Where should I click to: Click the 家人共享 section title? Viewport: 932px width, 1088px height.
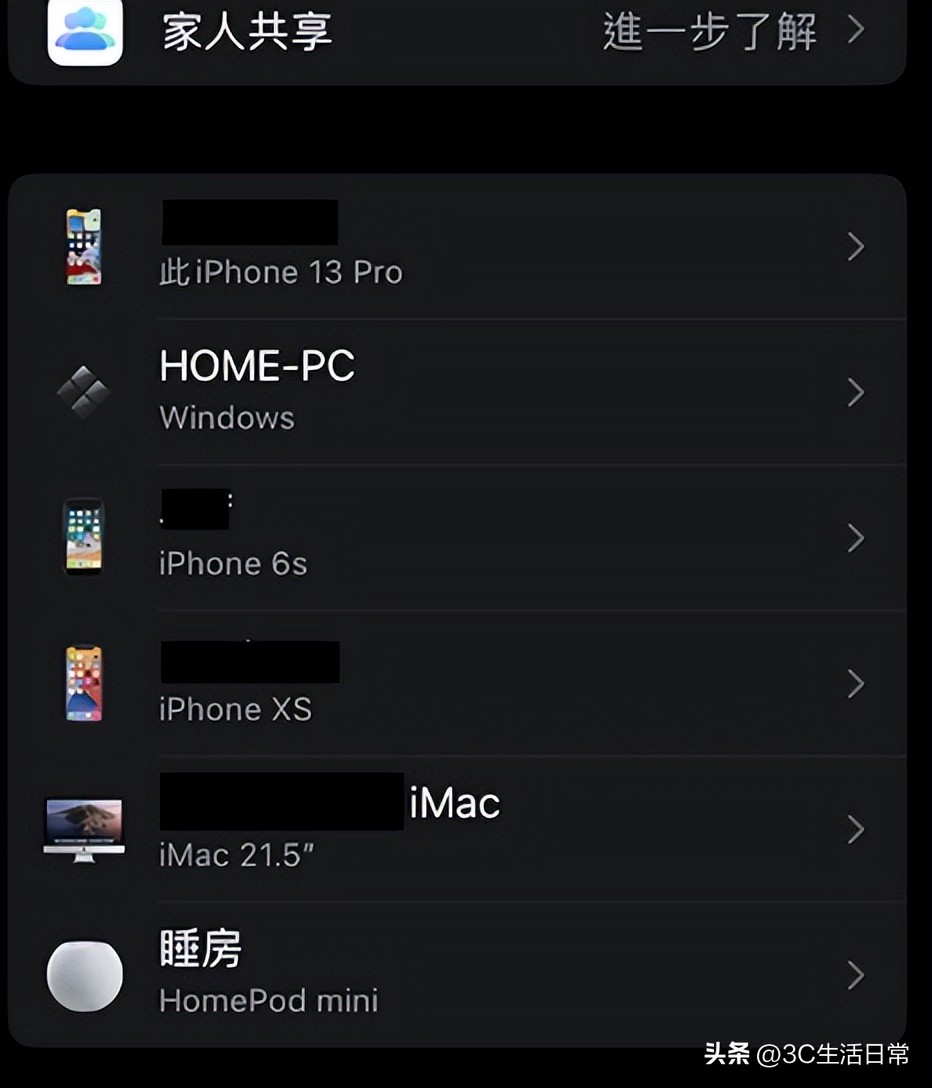pyautogui.click(x=245, y=30)
